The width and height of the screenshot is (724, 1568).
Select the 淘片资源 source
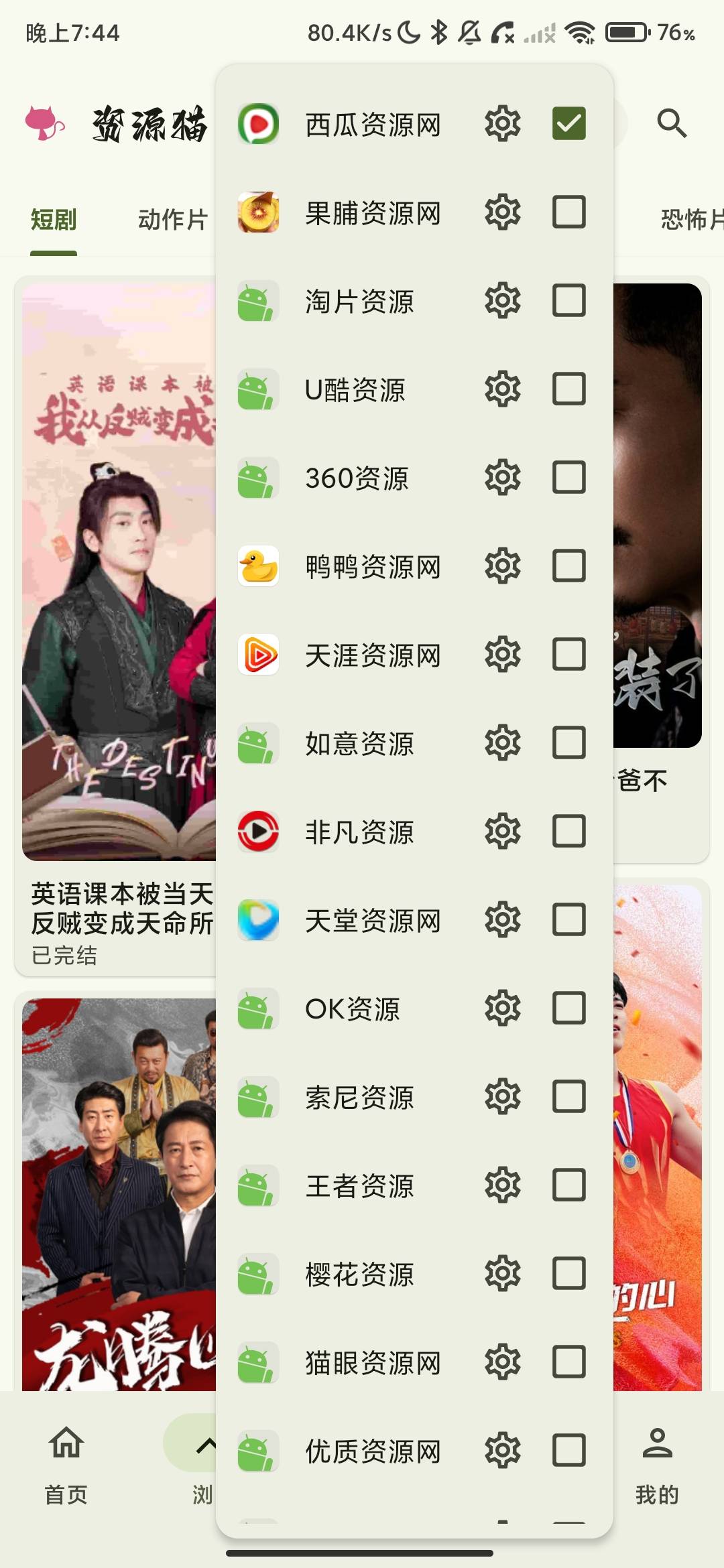[x=414, y=300]
